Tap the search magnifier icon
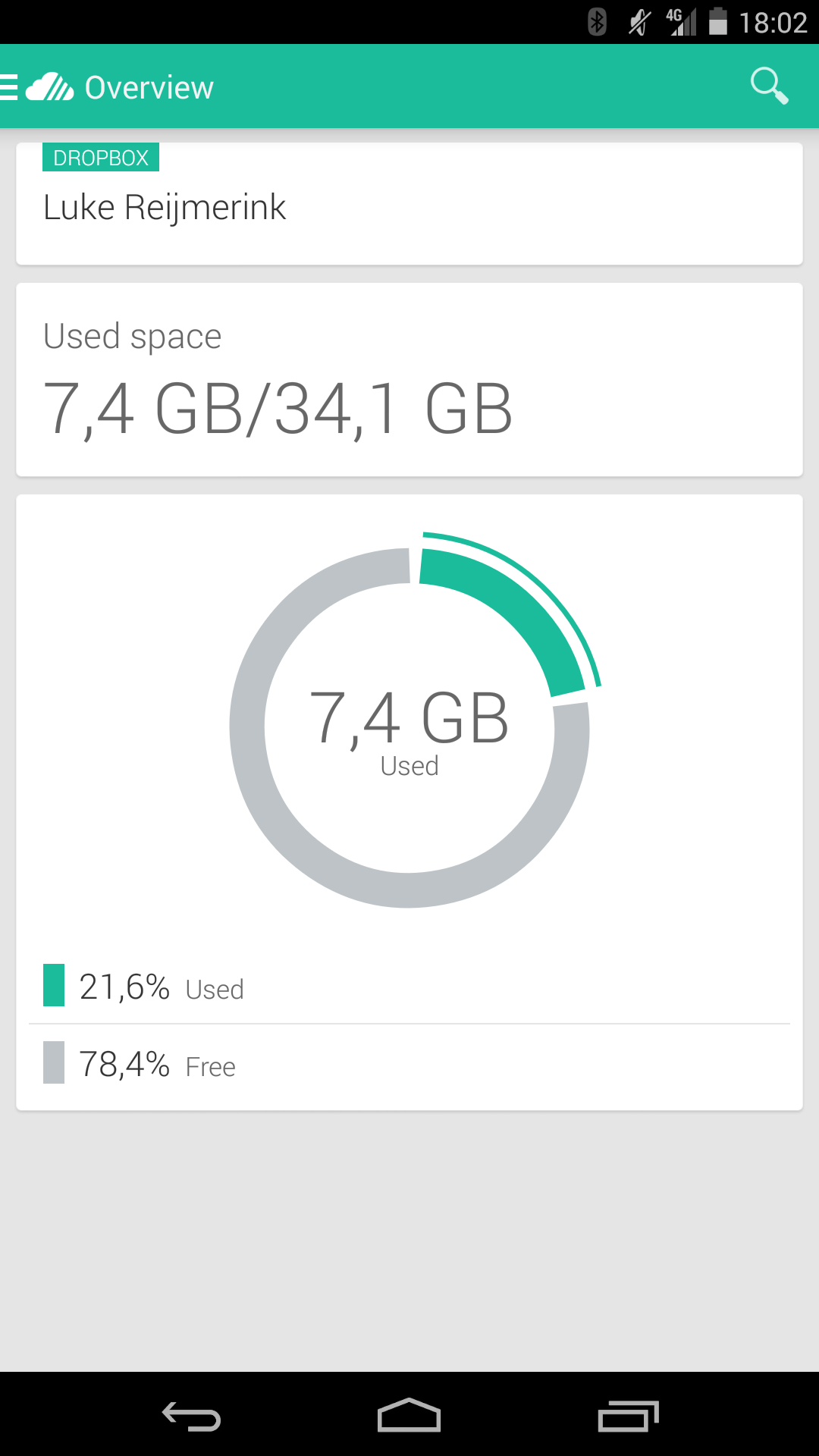The image size is (819, 1456). point(769,86)
